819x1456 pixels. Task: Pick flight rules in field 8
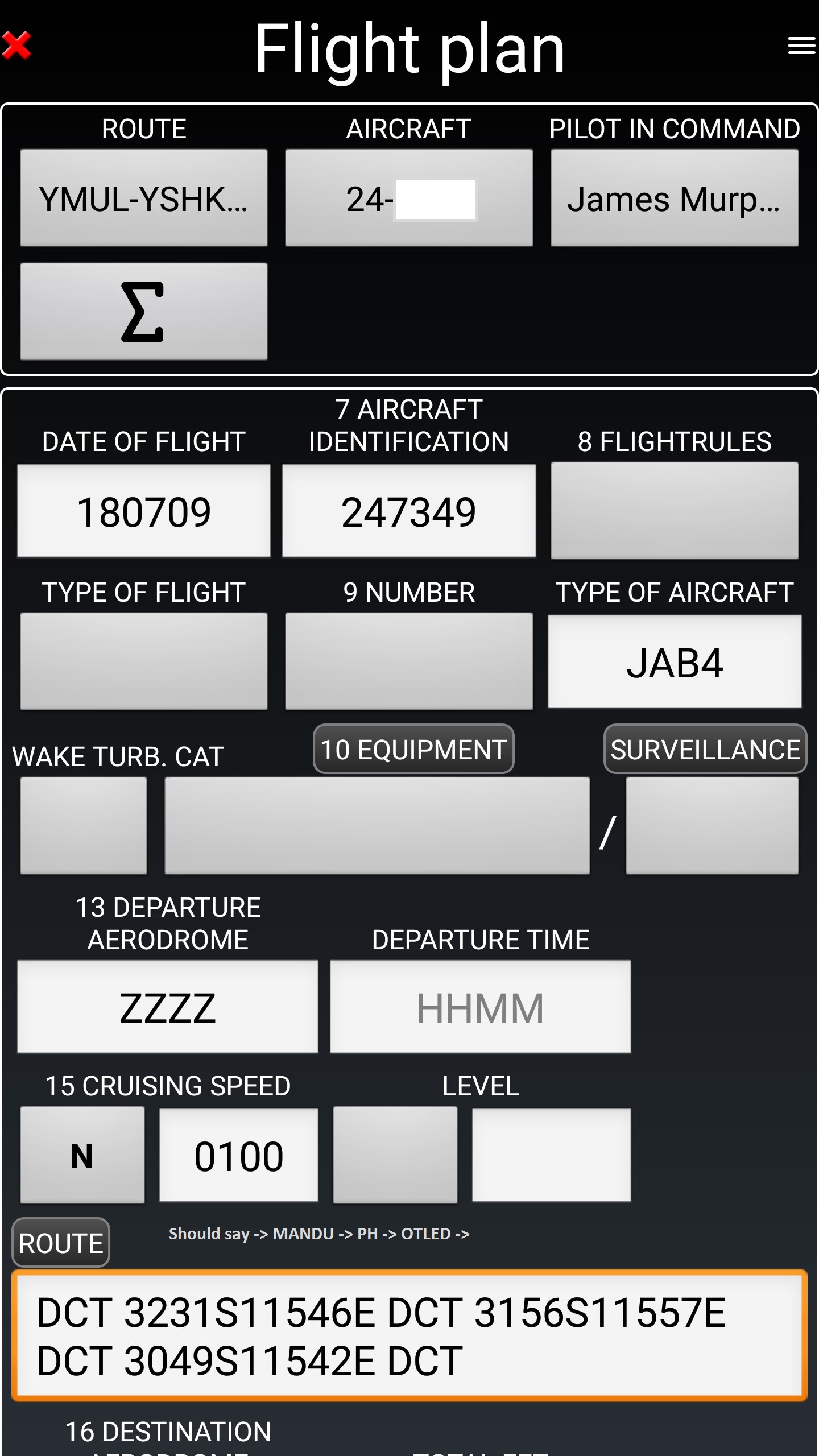[674, 511]
